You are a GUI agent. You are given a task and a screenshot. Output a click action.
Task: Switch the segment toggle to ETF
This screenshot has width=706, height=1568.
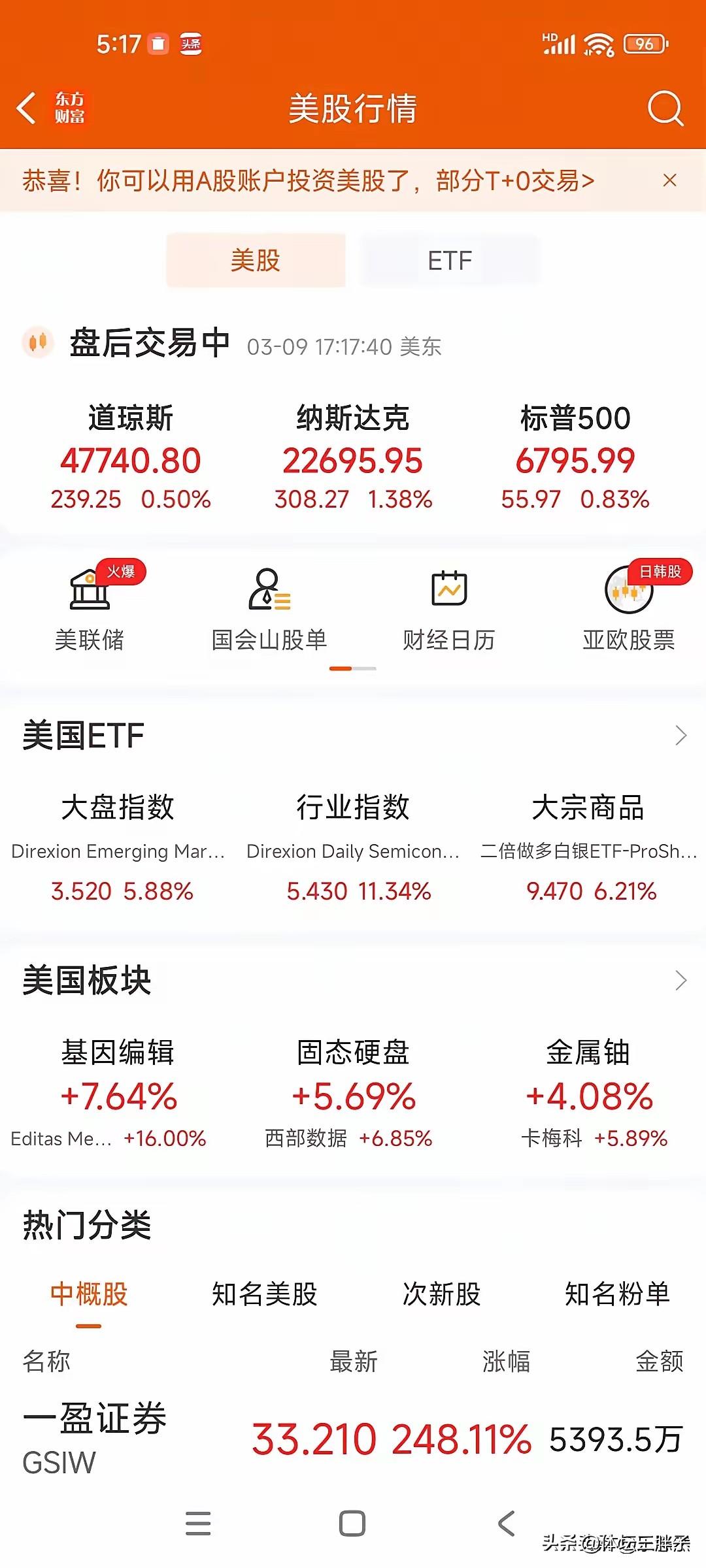pyautogui.click(x=450, y=259)
